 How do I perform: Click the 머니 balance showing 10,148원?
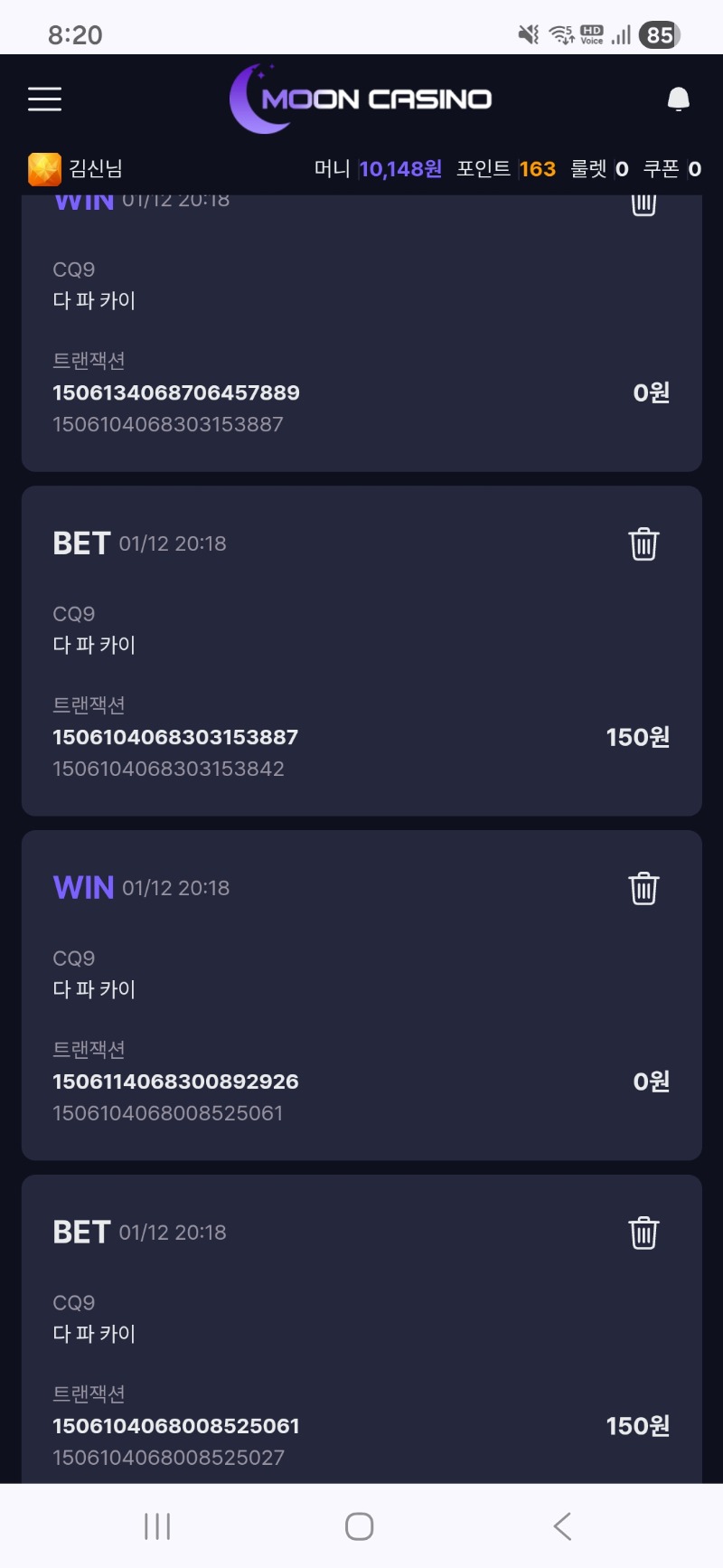(x=399, y=168)
